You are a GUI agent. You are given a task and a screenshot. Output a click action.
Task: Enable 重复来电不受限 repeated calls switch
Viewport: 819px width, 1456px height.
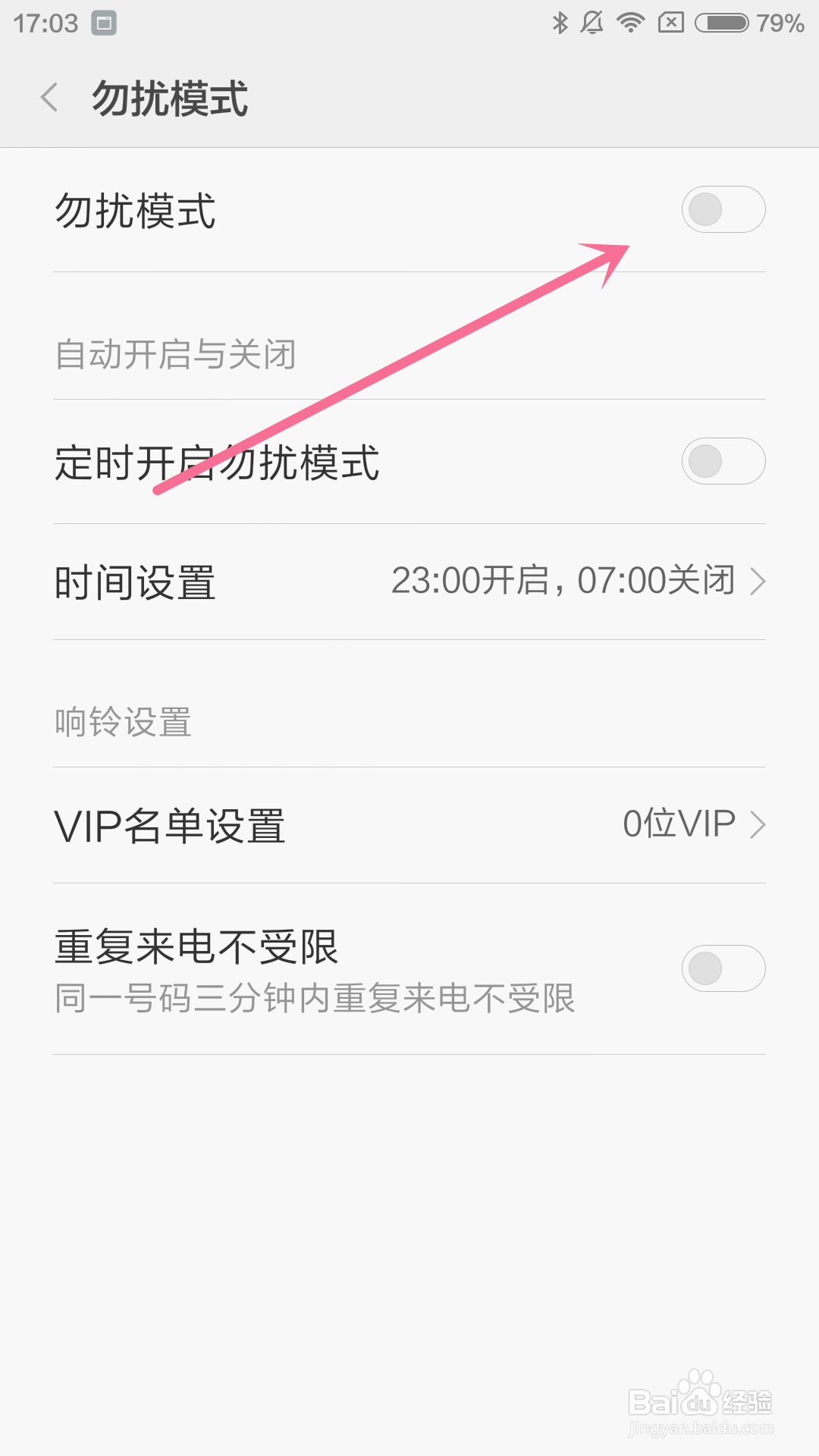pyautogui.click(x=723, y=968)
